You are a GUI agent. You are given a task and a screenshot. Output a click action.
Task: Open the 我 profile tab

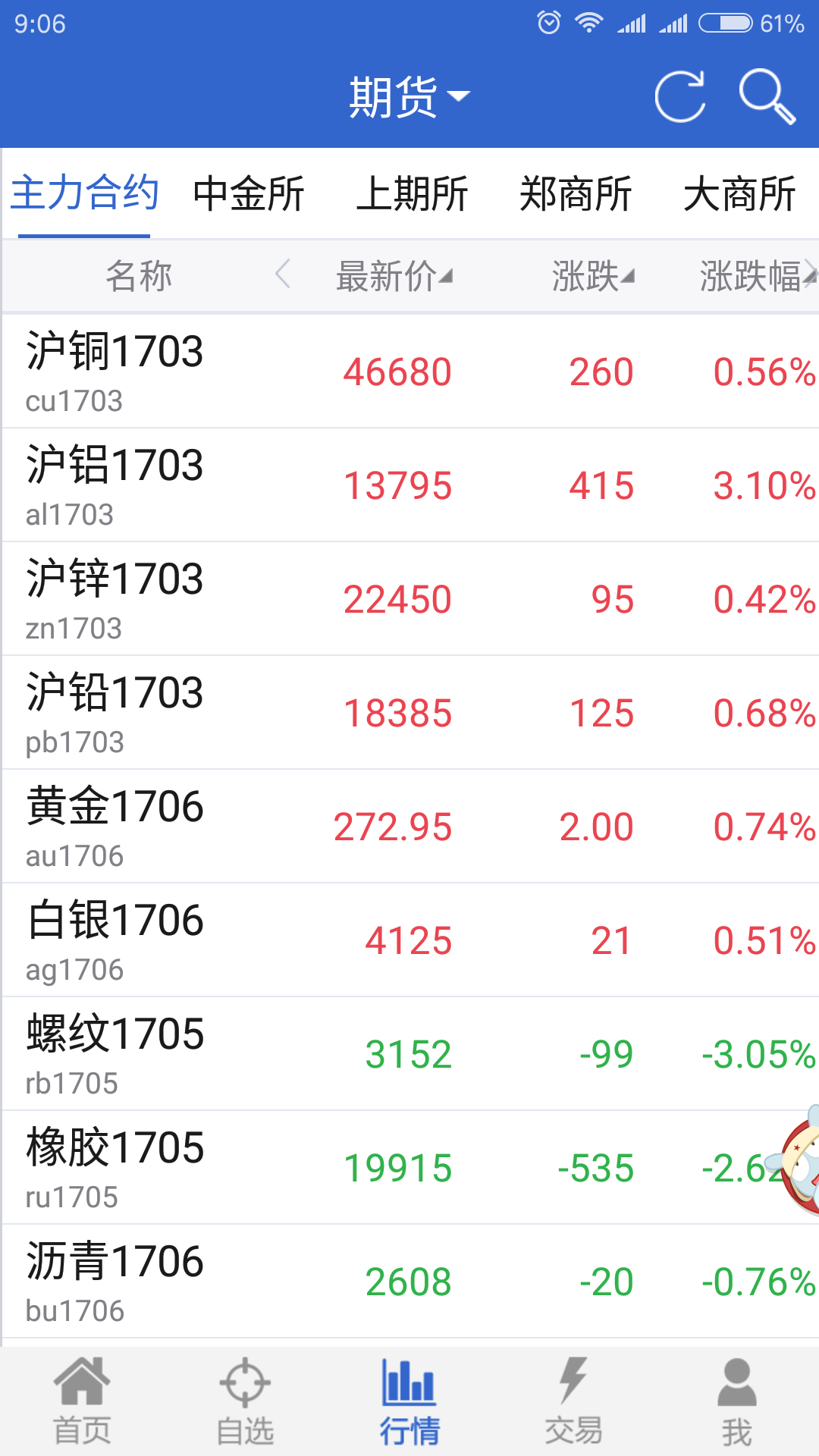click(x=736, y=1401)
